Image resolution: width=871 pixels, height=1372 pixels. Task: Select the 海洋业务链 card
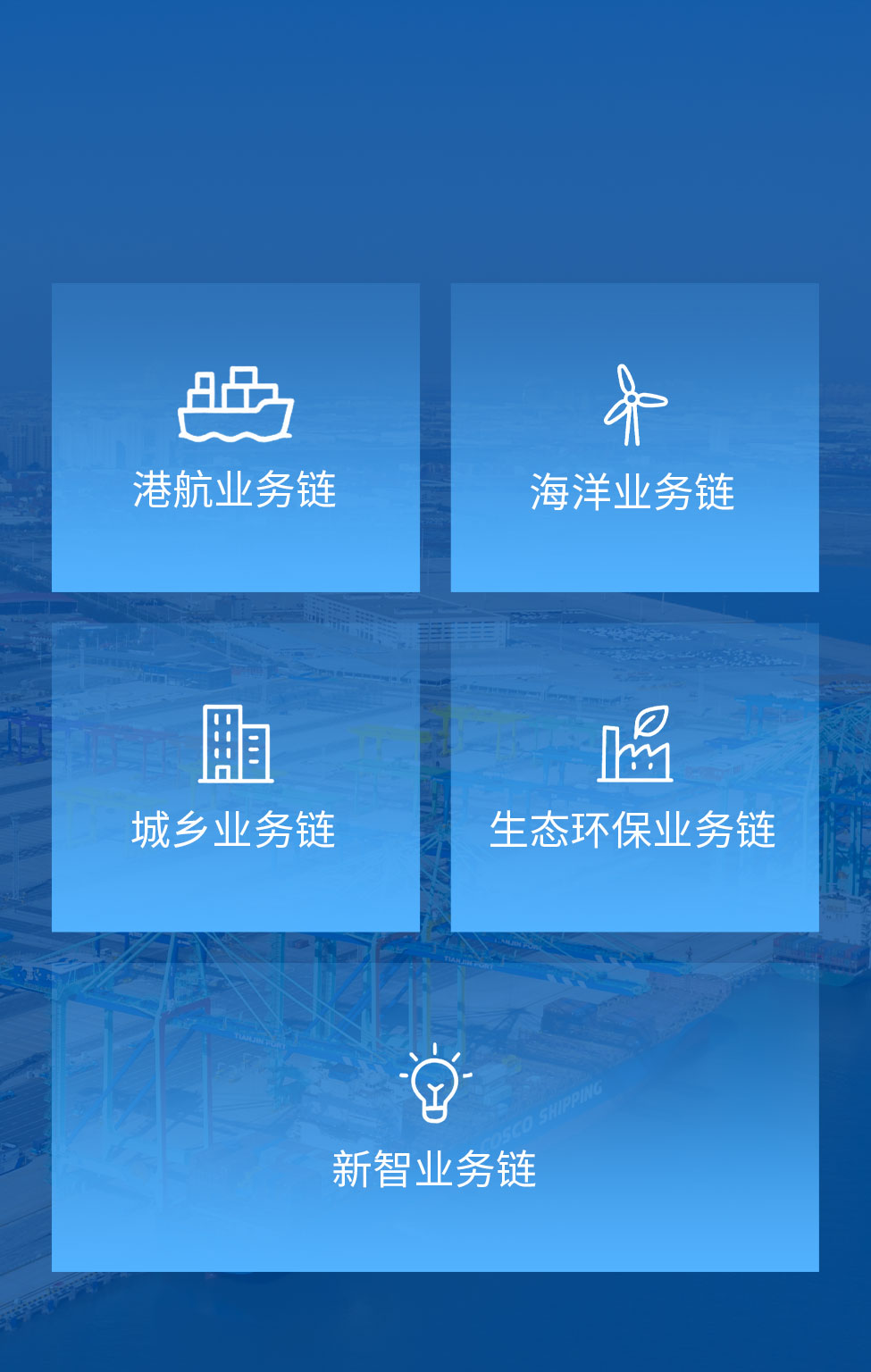click(634, 438)
